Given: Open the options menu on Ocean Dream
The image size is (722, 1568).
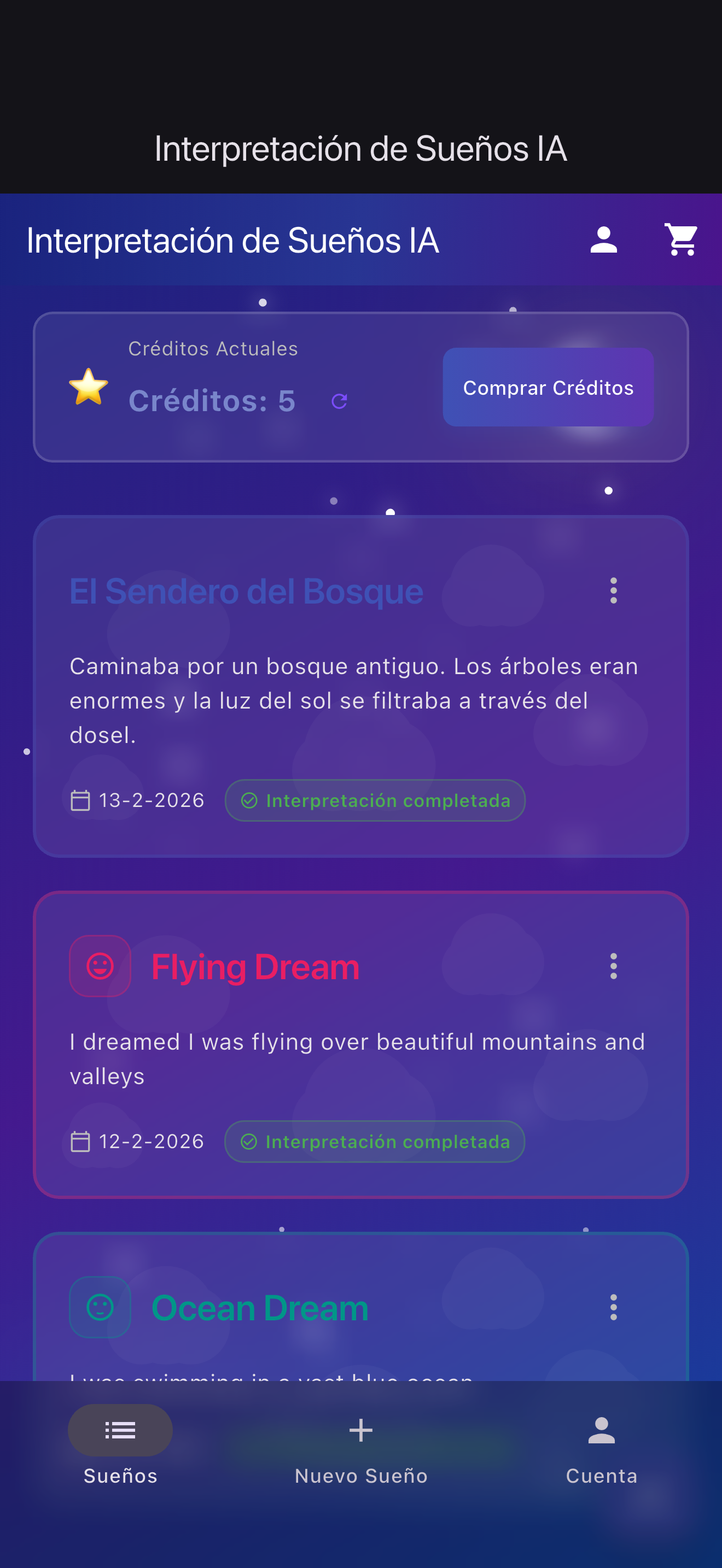Looking at the screenshot, I should [614, 1307].
